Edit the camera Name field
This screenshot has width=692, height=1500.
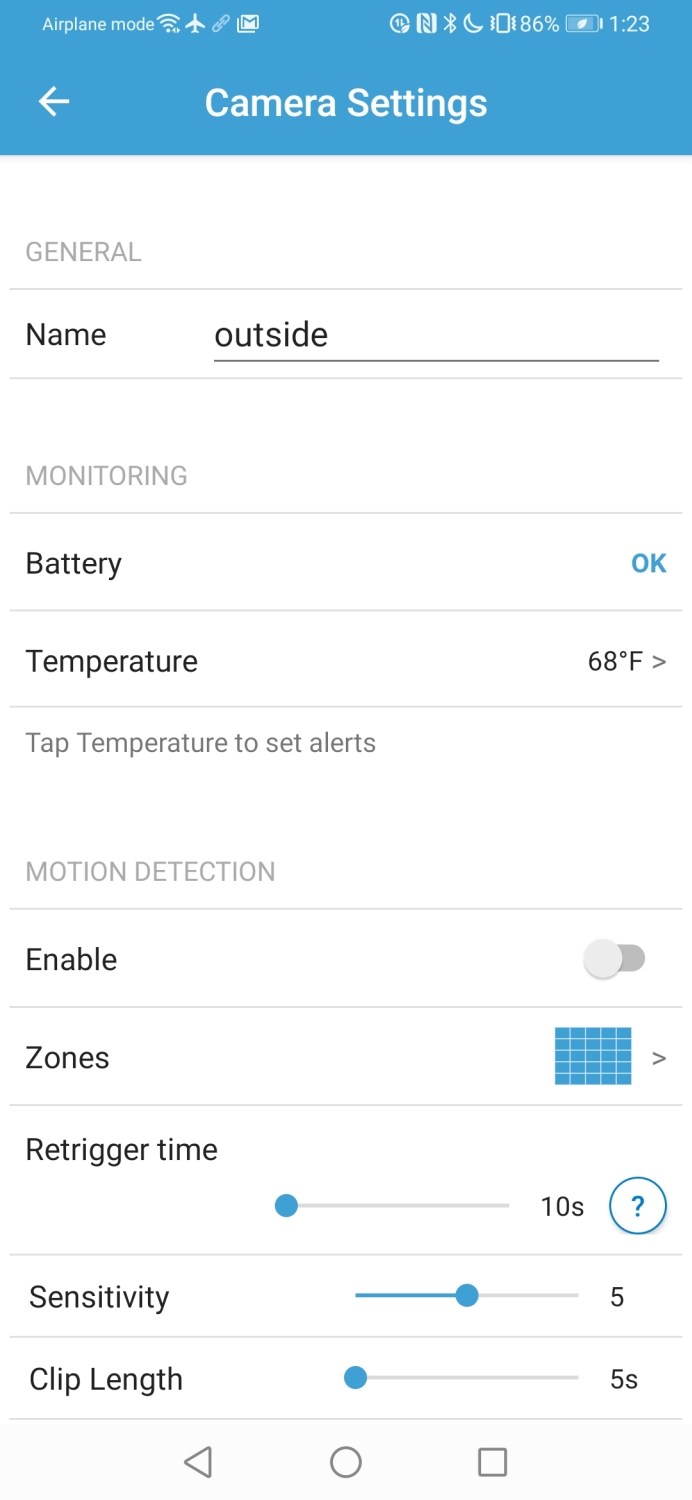point(436,335)
